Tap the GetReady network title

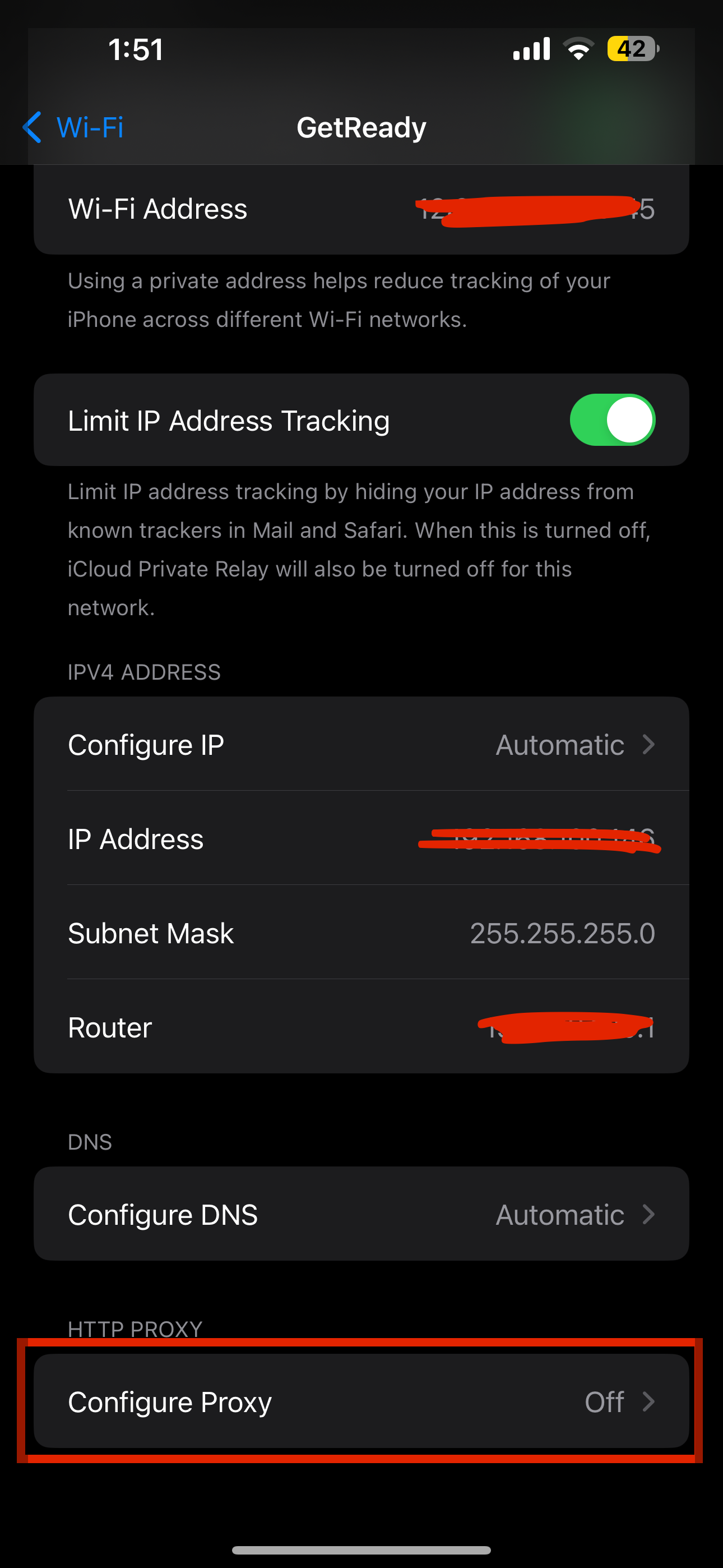click(x=361, y=127)
